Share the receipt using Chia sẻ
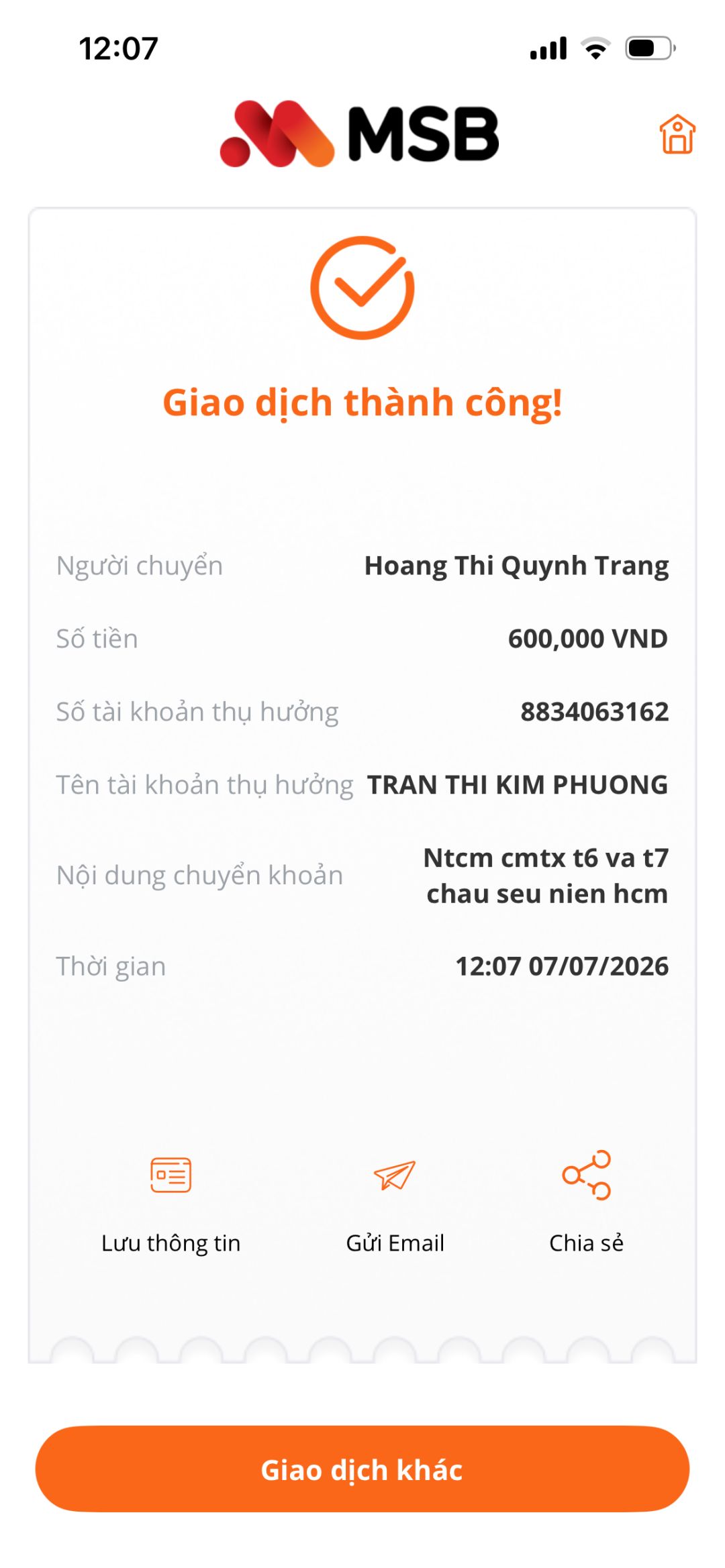The image size is (725, 1568). (x=586, y=1202)
